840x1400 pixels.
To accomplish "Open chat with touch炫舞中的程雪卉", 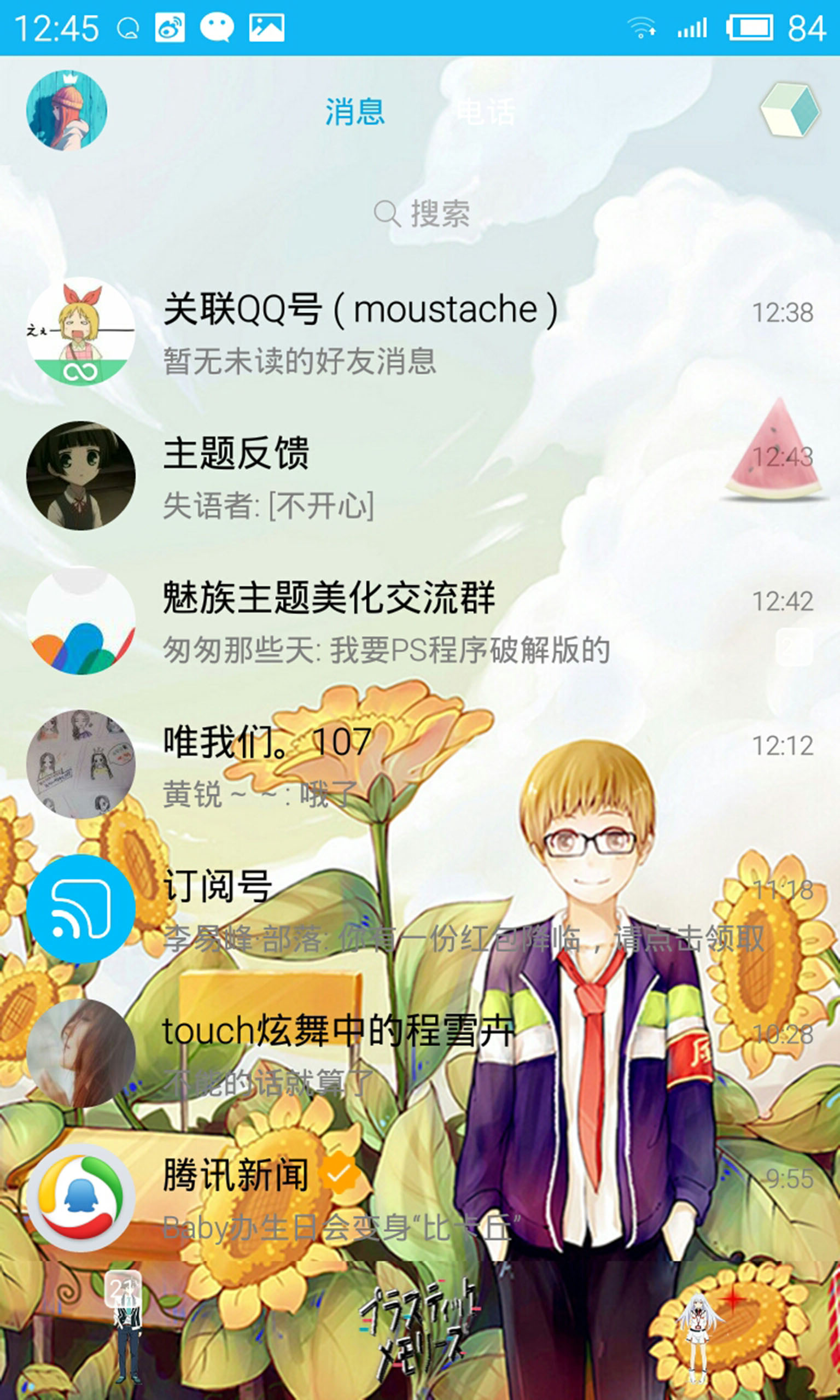I will click(420, 1054).
